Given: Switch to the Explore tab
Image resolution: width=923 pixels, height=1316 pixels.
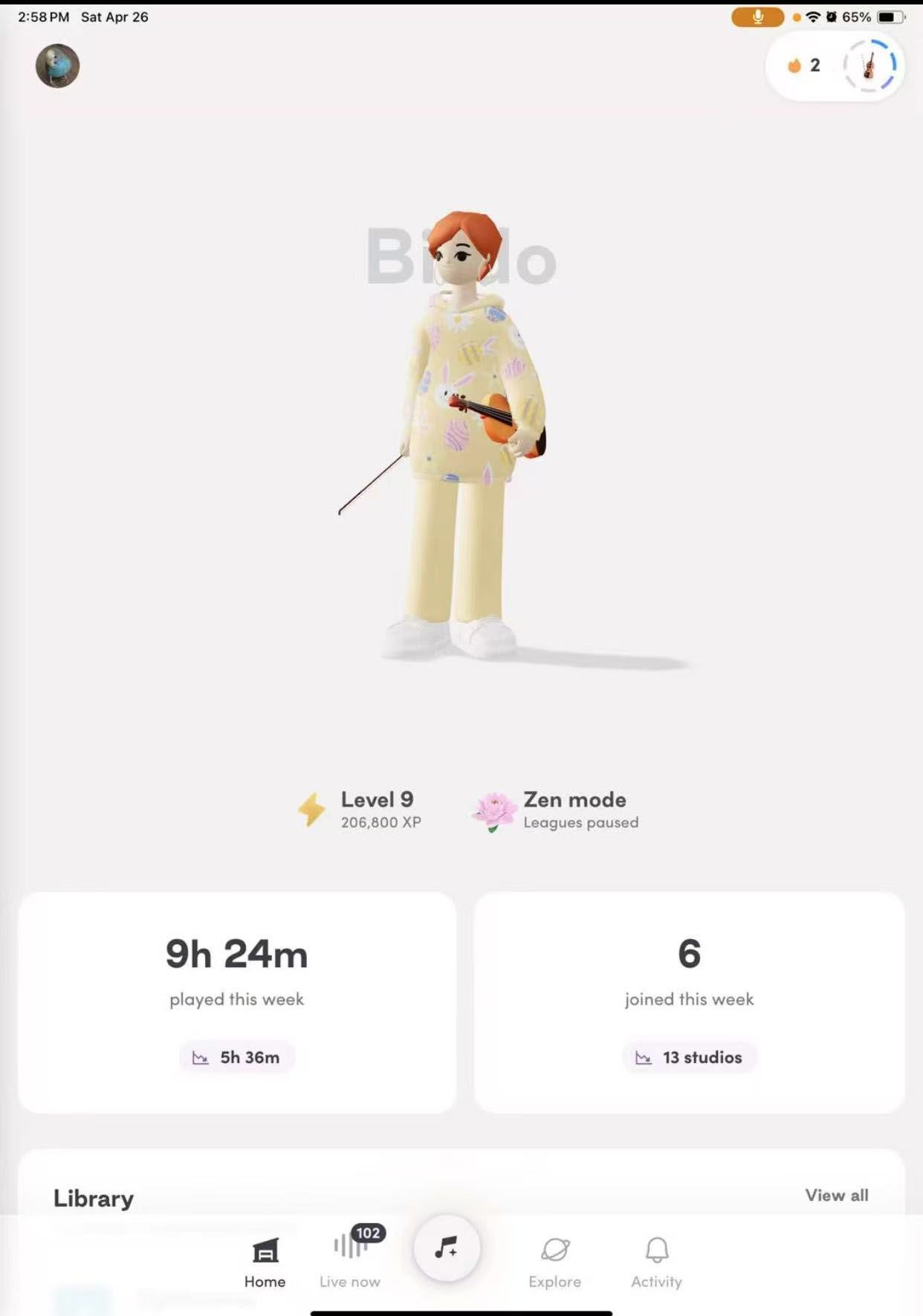Looking at the screenshot, I should coord(554,1262).
